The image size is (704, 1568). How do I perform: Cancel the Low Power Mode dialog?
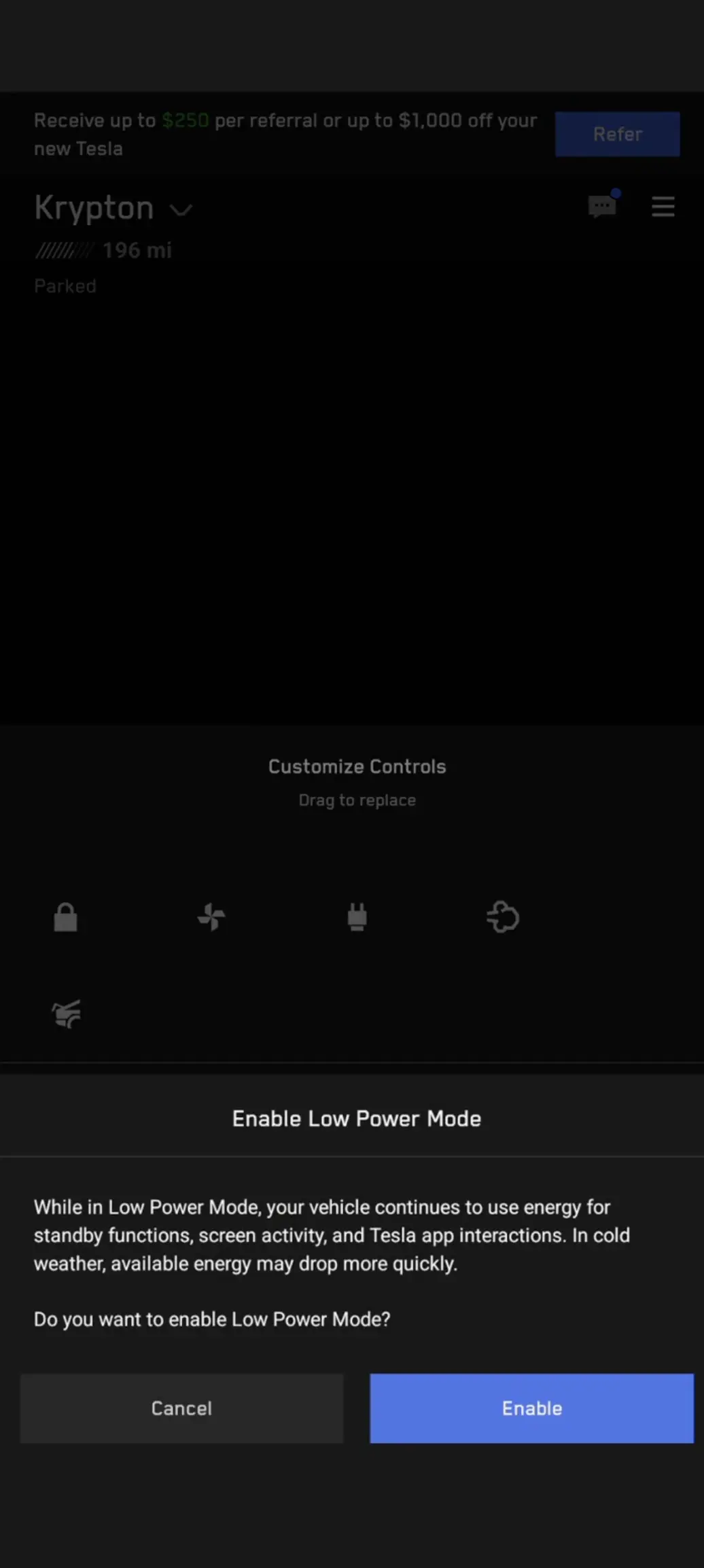181,1408
